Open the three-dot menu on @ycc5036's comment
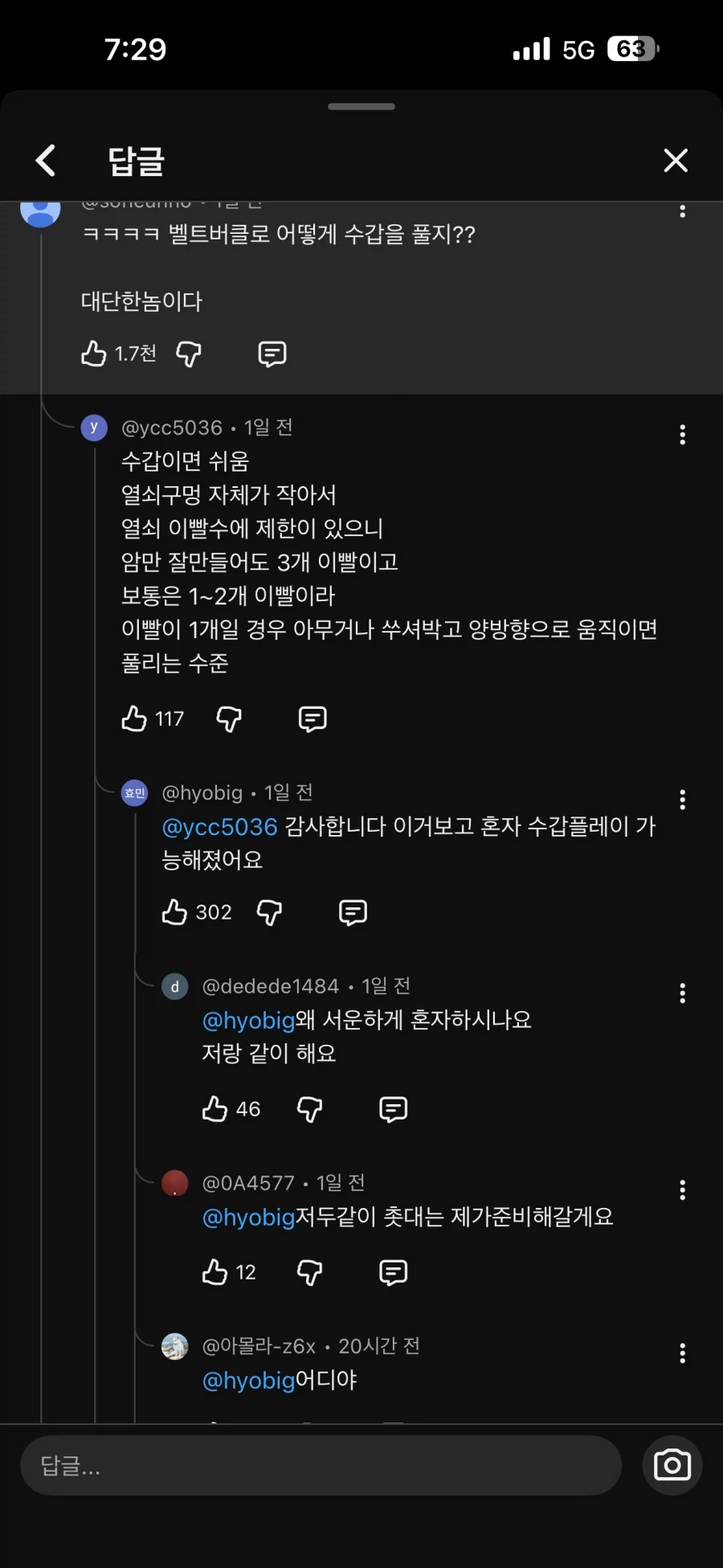The image size is (723, 1568). (x=682, y=435)
